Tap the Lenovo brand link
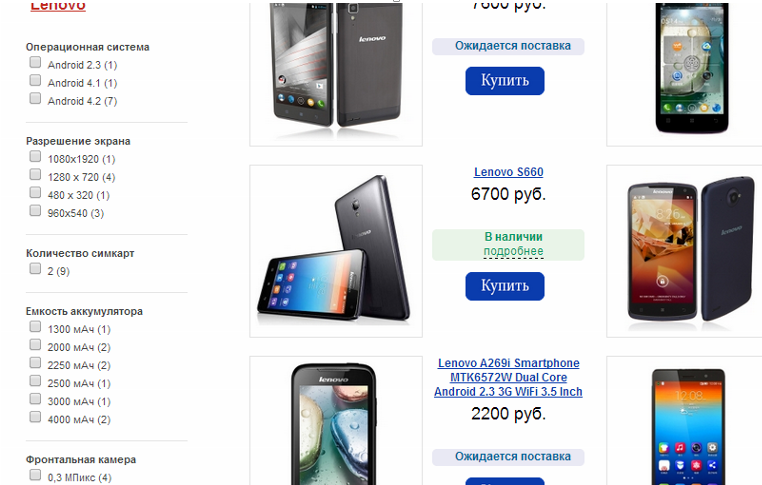Viewport: 762px width, 485px height. tap(58, 6)
